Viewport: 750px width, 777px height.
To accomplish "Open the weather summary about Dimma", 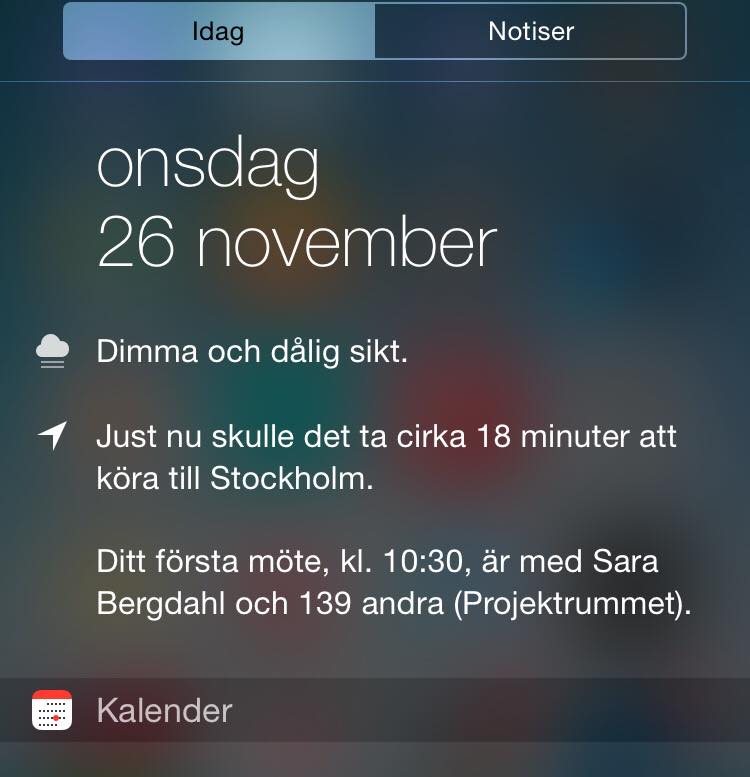I will point(252,351).
